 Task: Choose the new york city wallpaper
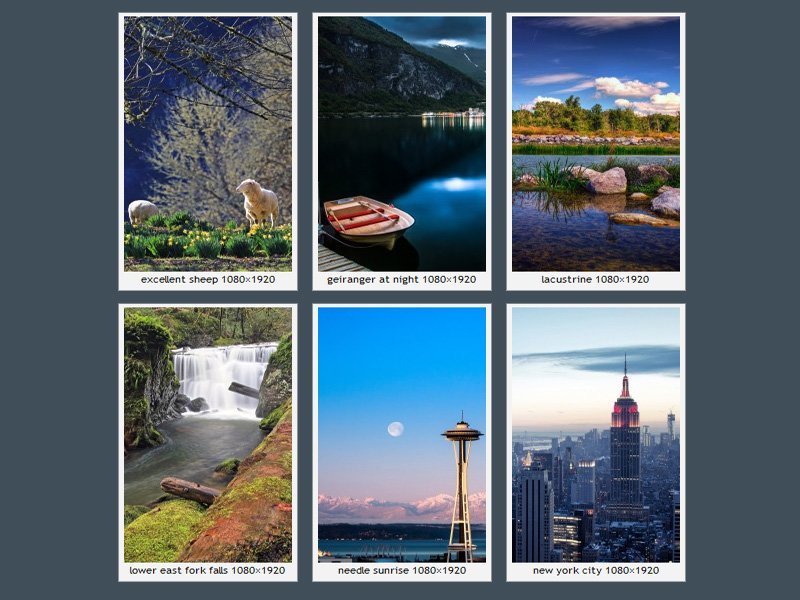point(596,435)
